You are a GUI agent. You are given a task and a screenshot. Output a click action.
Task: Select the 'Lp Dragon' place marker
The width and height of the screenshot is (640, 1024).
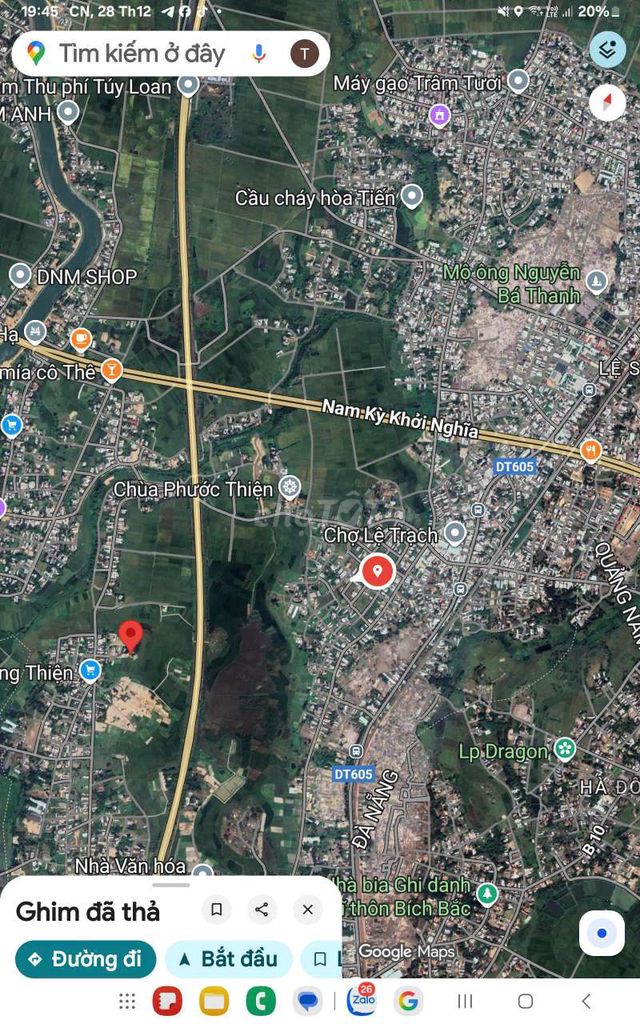565,748
